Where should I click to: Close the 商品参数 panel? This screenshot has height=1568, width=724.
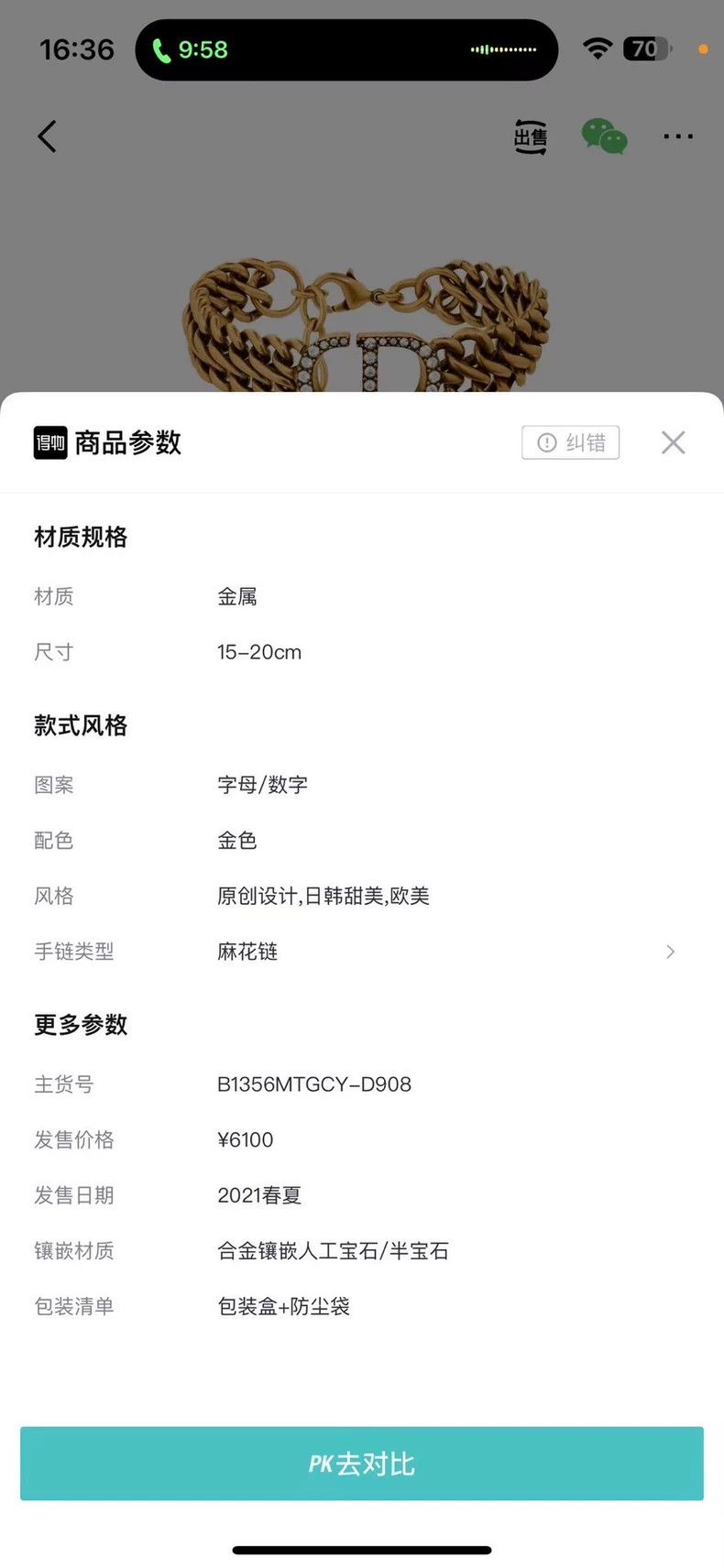click(x=673, y=442)
